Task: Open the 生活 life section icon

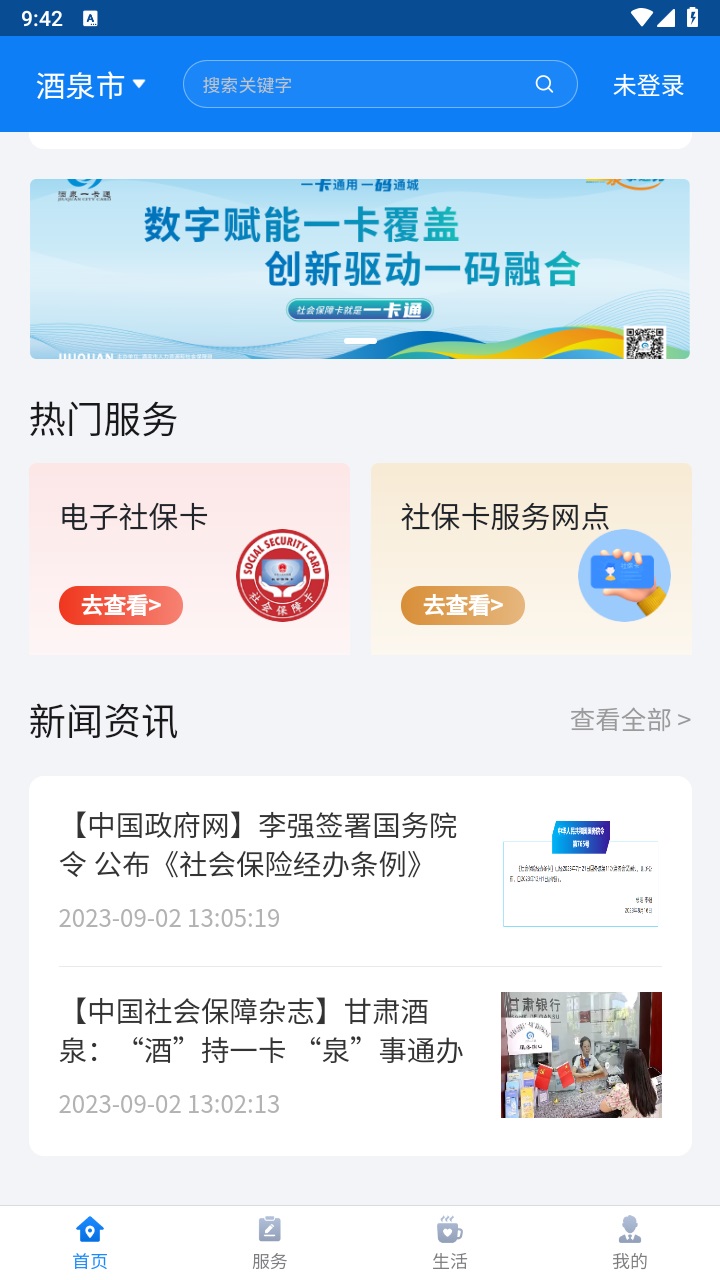Action: click(450, 1229)
